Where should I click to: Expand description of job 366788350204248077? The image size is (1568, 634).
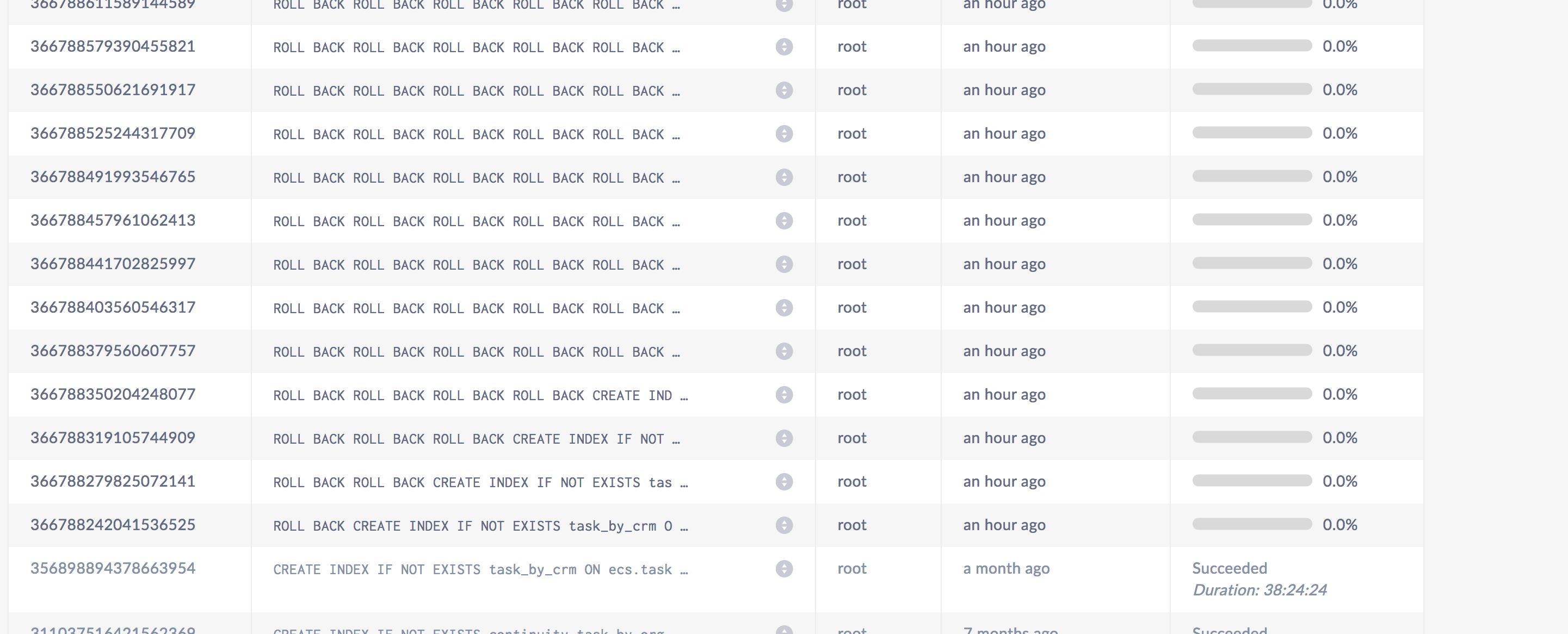click(x=784, y=395)
